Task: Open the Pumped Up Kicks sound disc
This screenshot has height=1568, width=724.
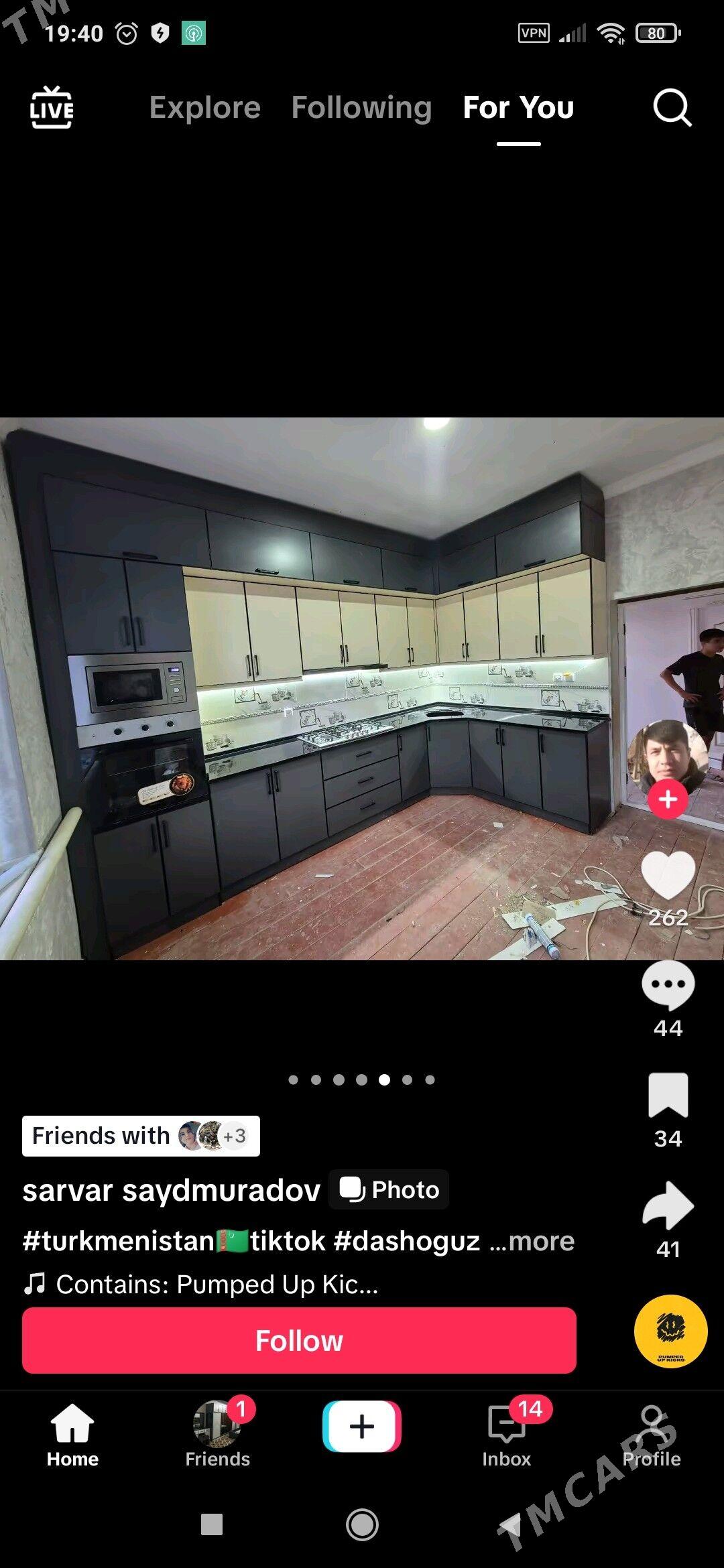Action: [x=670, y=1331]
